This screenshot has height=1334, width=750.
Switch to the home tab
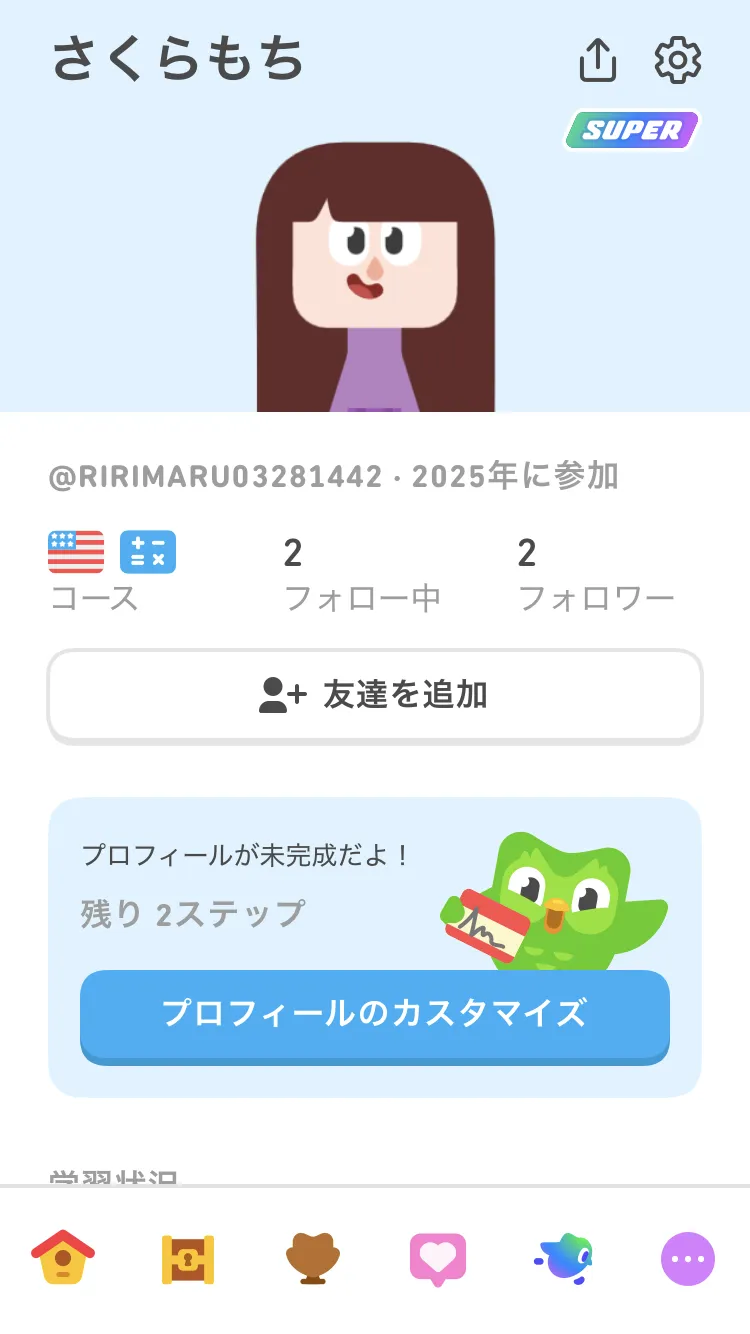(63, 1257)
